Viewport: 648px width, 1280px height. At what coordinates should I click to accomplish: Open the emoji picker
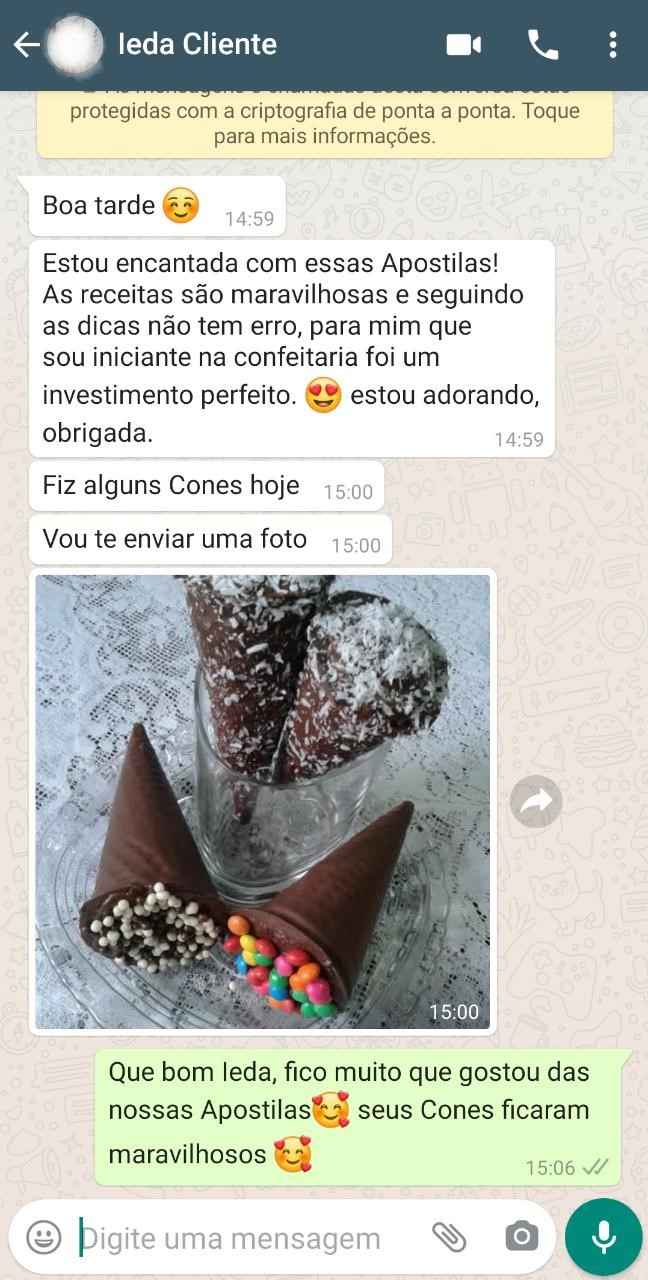(x=44, y=1238)
